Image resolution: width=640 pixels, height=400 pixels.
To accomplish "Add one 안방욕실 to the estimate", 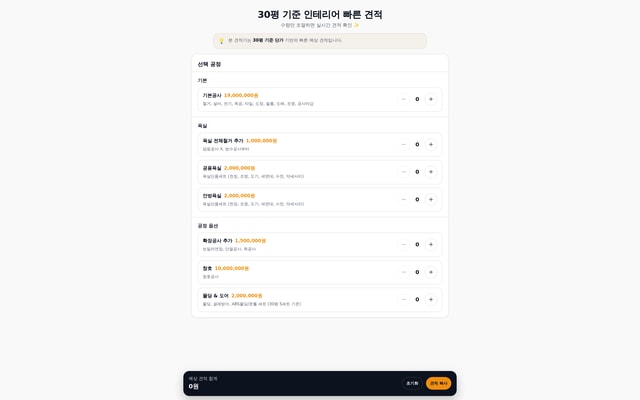I will 431,199.
